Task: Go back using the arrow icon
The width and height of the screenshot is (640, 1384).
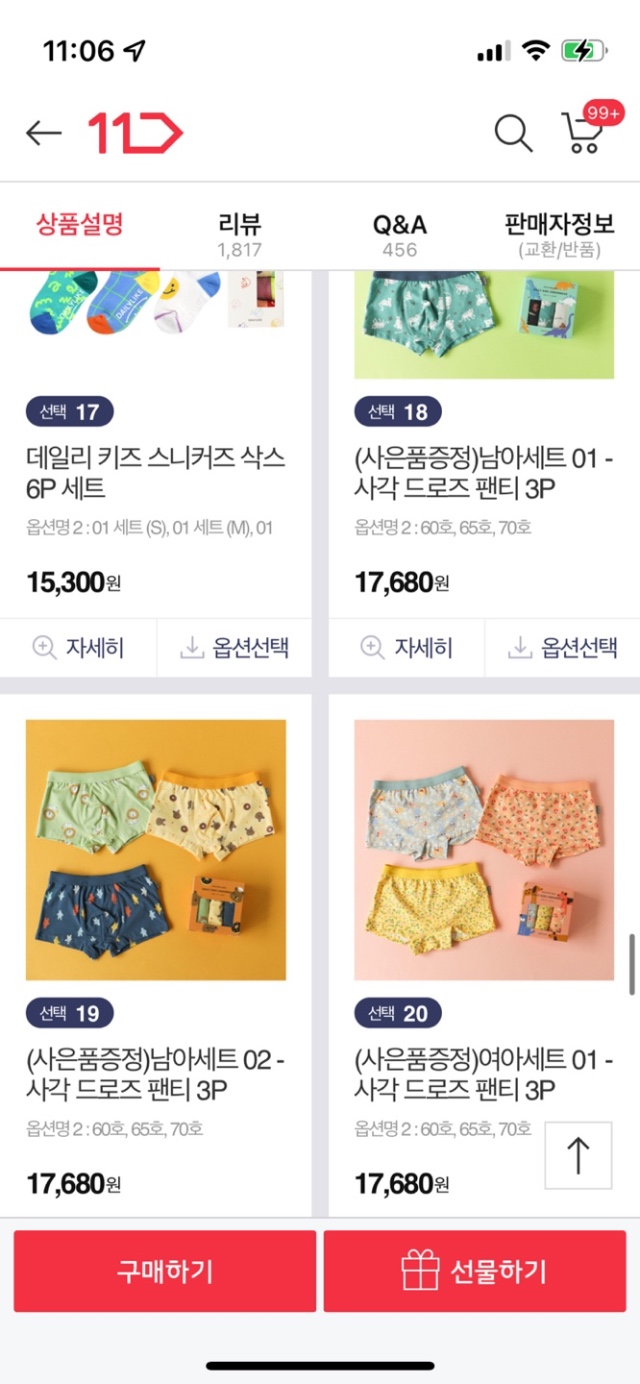Action: click(x=44, y=133)
